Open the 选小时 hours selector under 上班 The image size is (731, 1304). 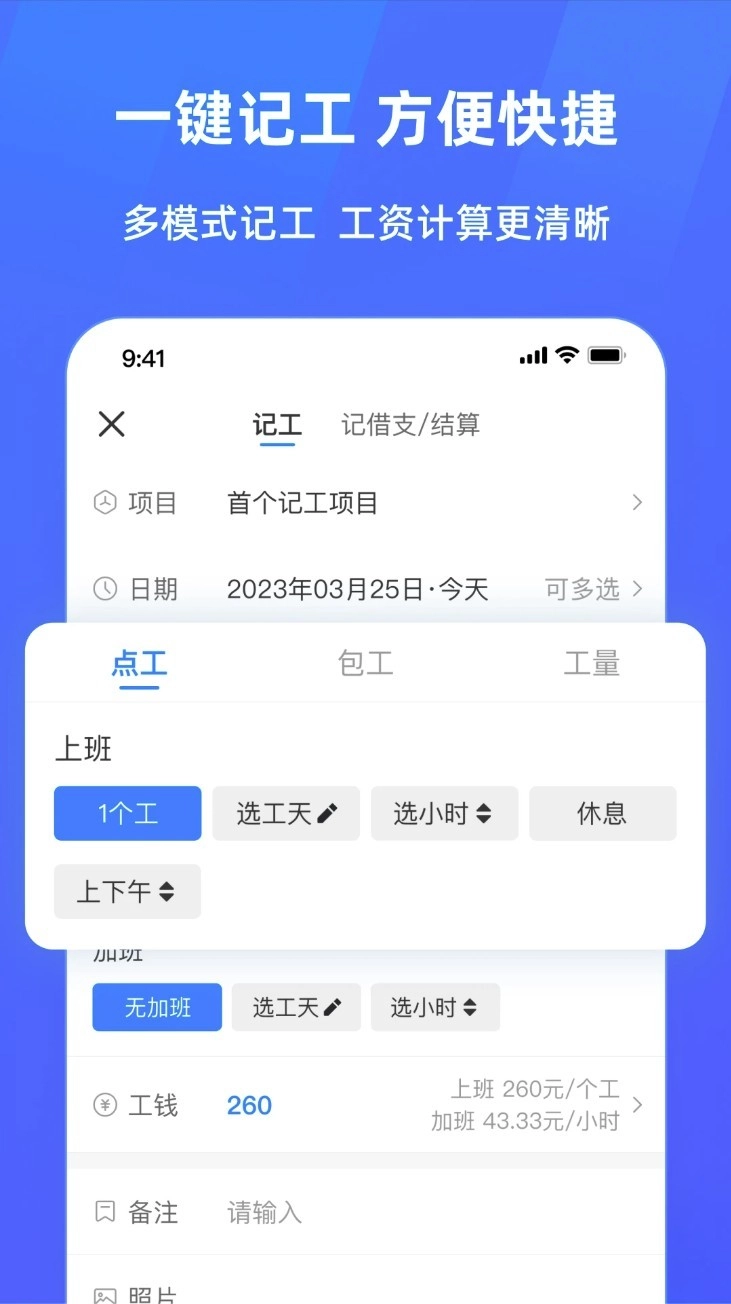coord(444,813)
